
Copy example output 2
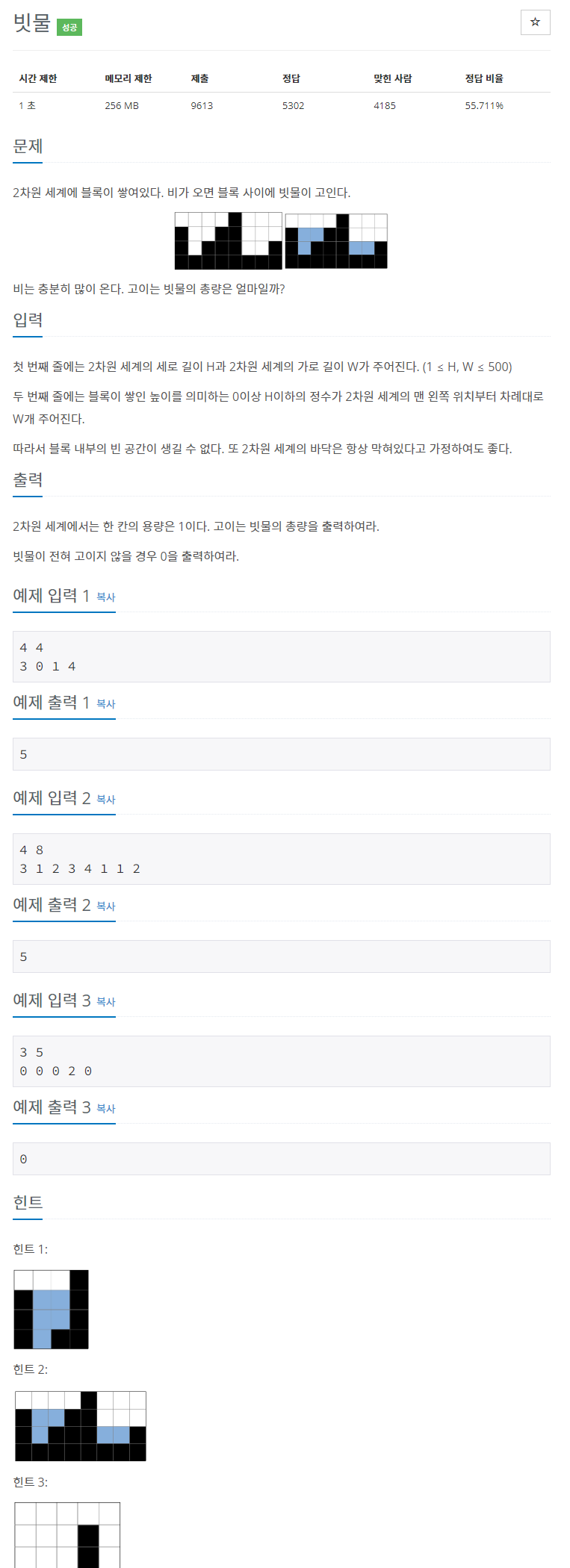(106, 906)
